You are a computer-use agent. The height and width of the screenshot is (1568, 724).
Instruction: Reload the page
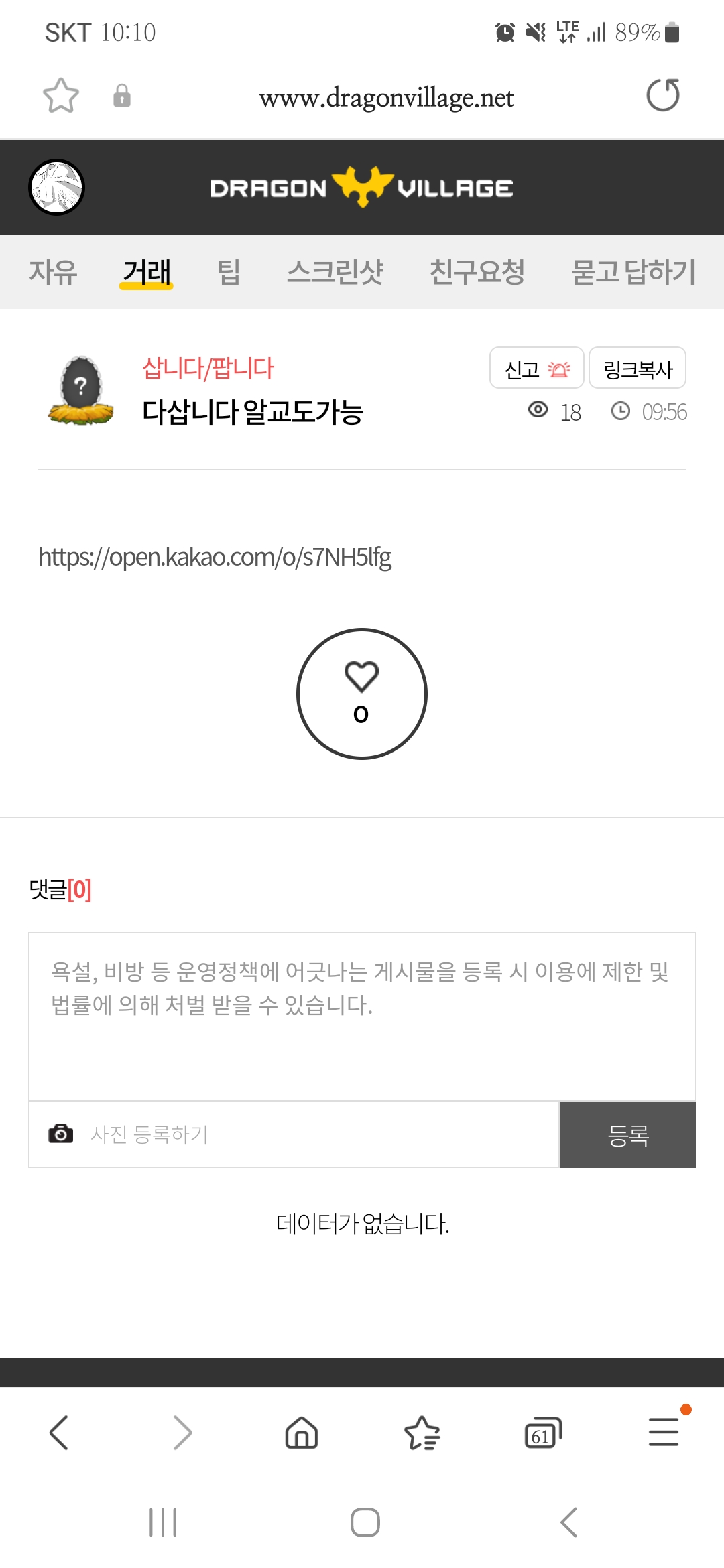pyautogui.click(x=662, y=95)
